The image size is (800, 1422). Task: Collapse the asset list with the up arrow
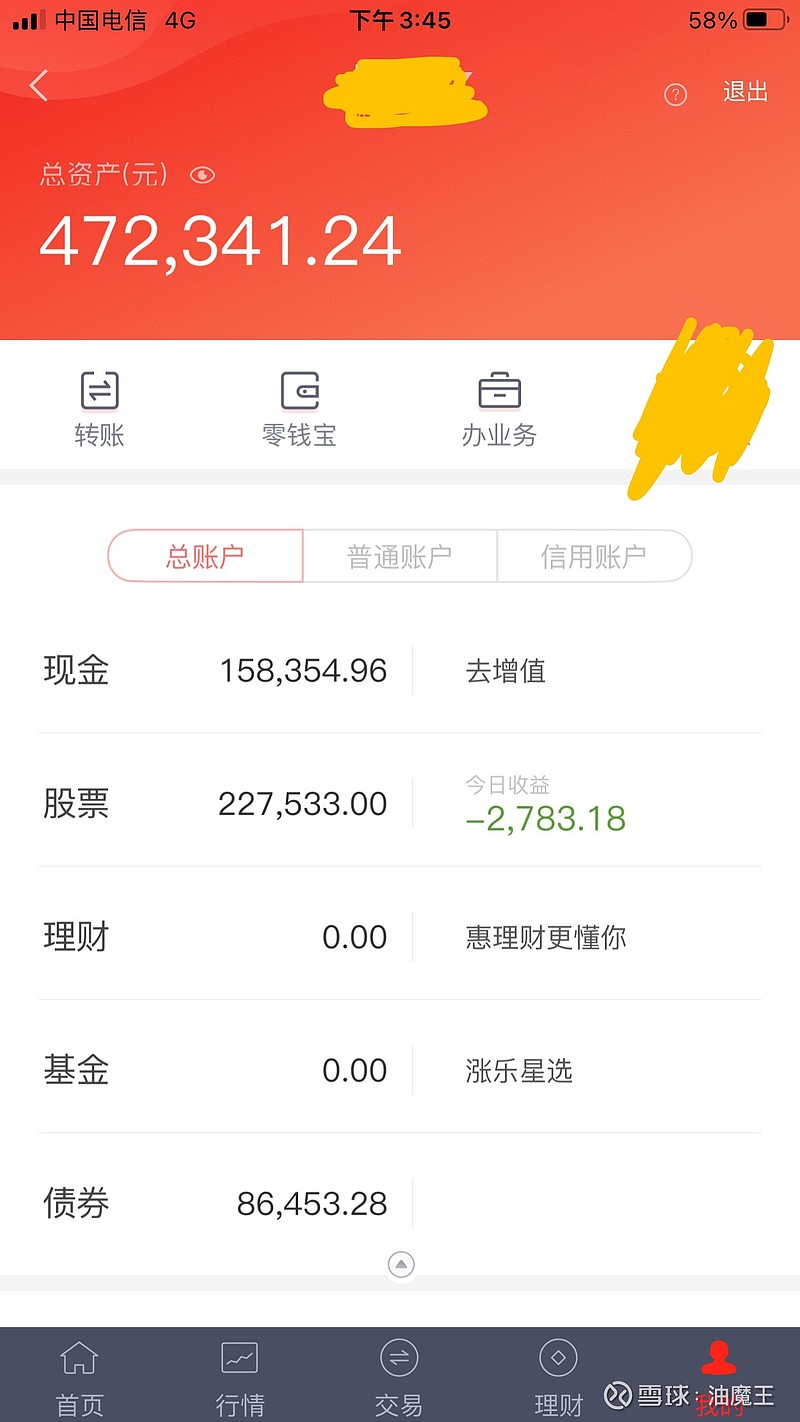point(401,1265)
